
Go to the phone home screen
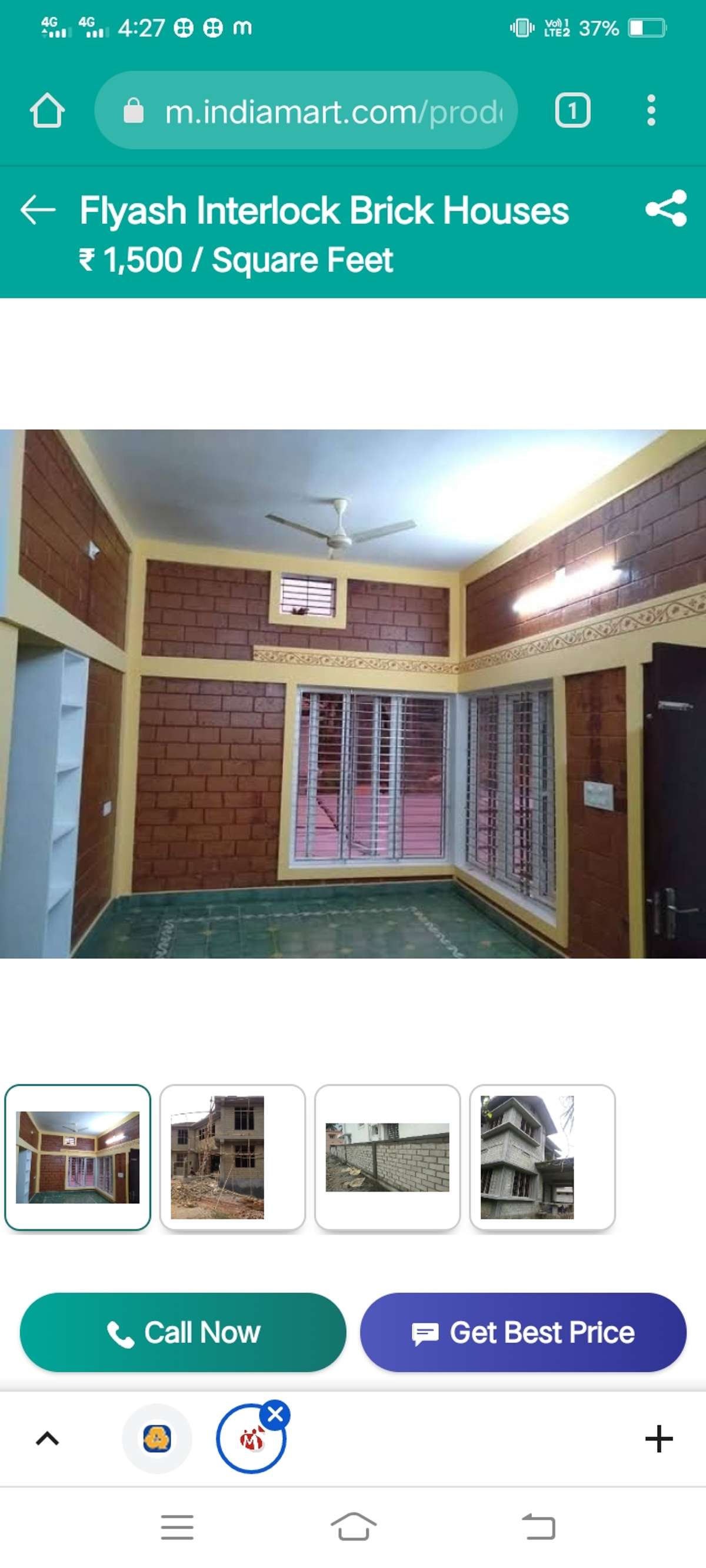(354, 1527)
